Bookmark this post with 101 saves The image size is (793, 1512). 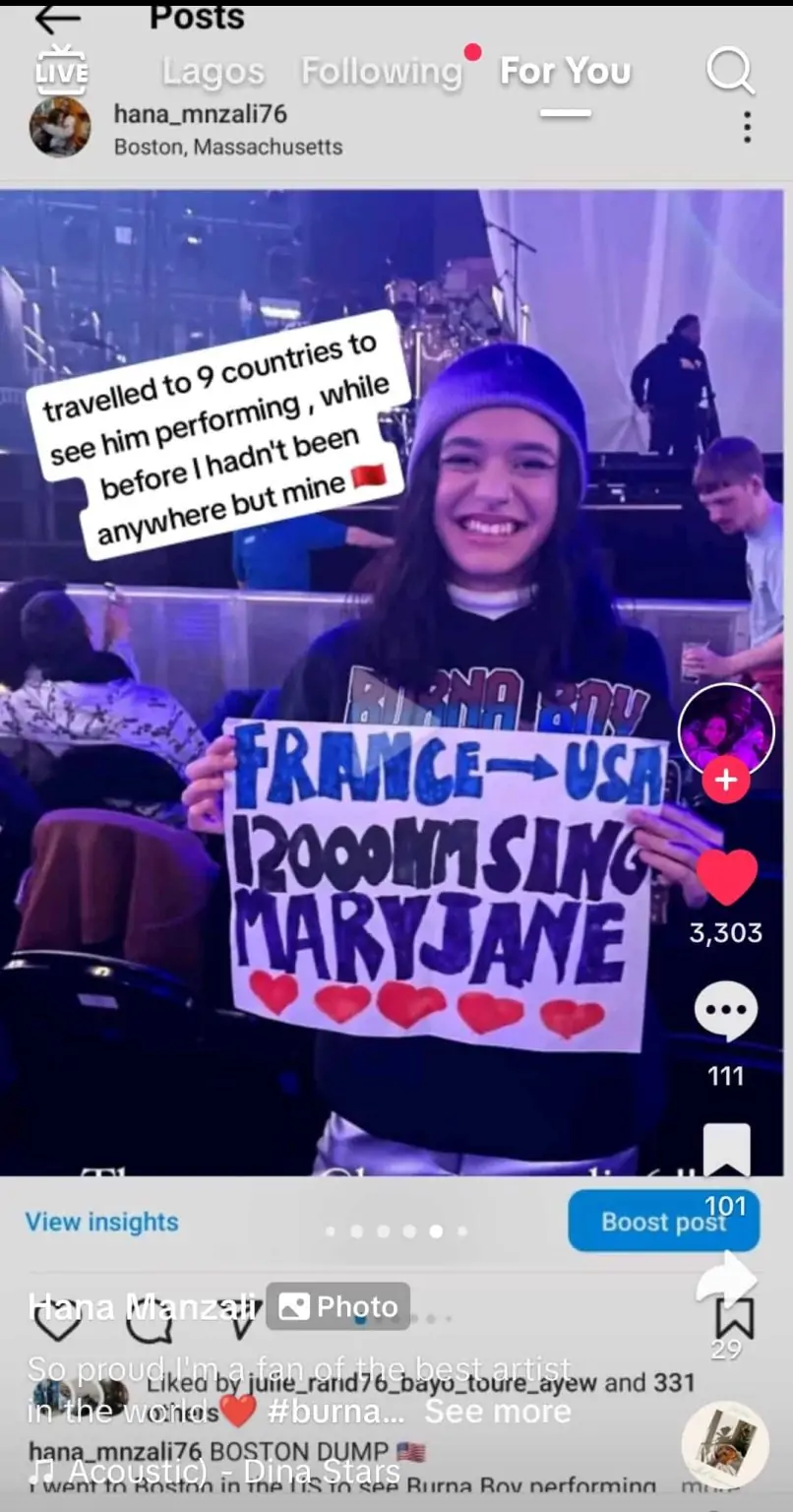click(x=726, y=1150)
